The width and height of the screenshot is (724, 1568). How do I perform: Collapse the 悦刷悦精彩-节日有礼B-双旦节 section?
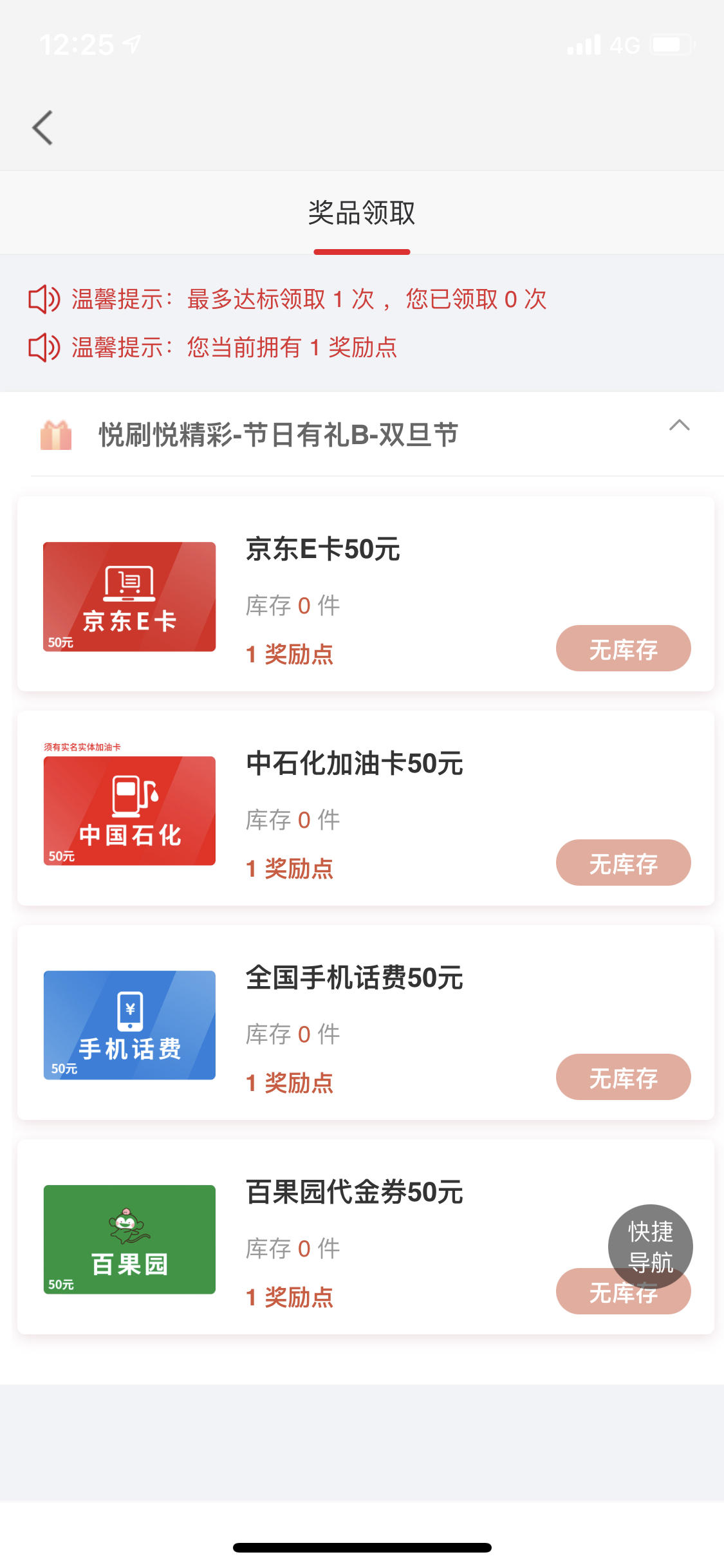pyautogui.click(x=680, y=425)
